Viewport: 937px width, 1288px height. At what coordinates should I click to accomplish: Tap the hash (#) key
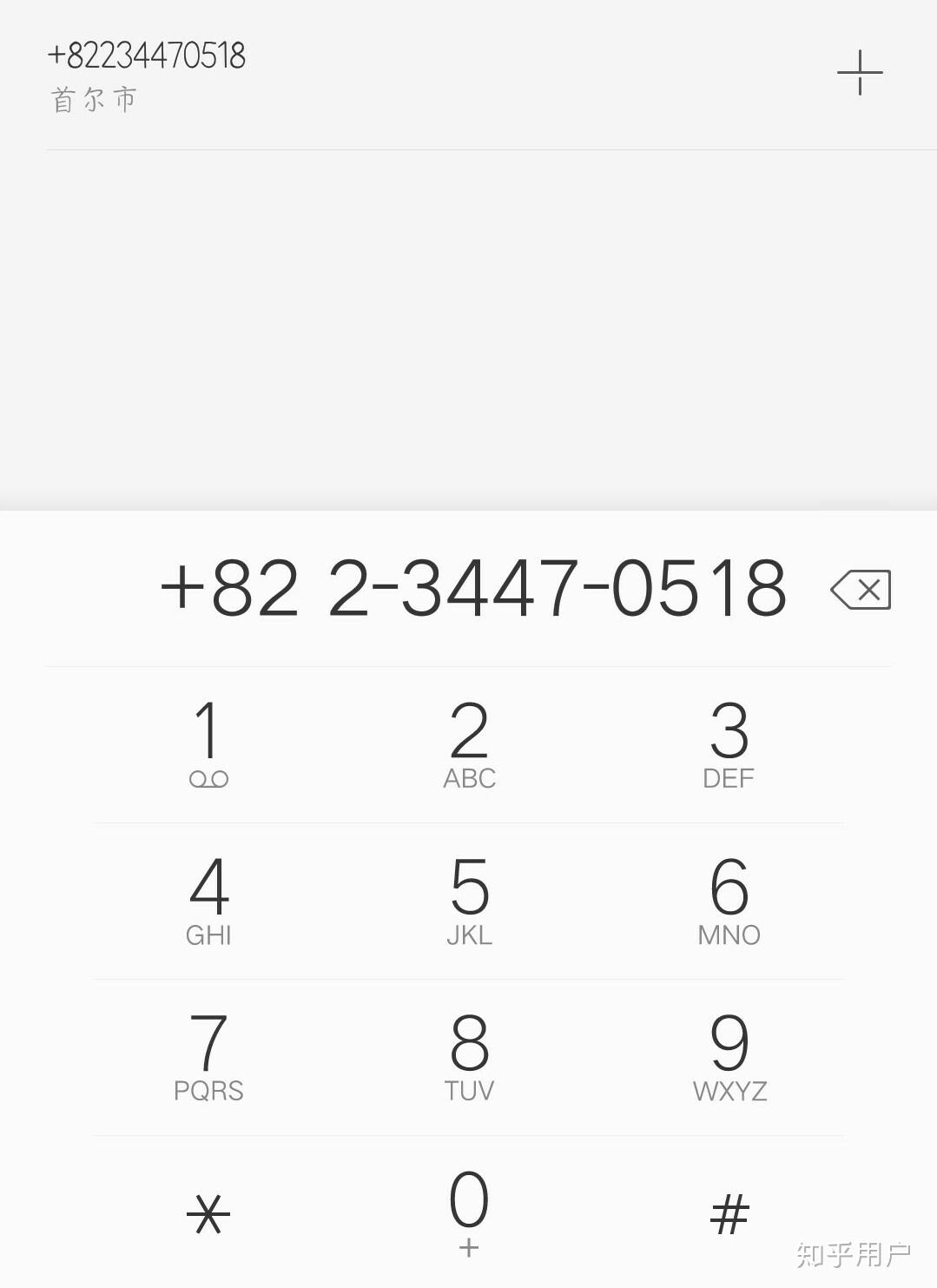click(729, 1213)
